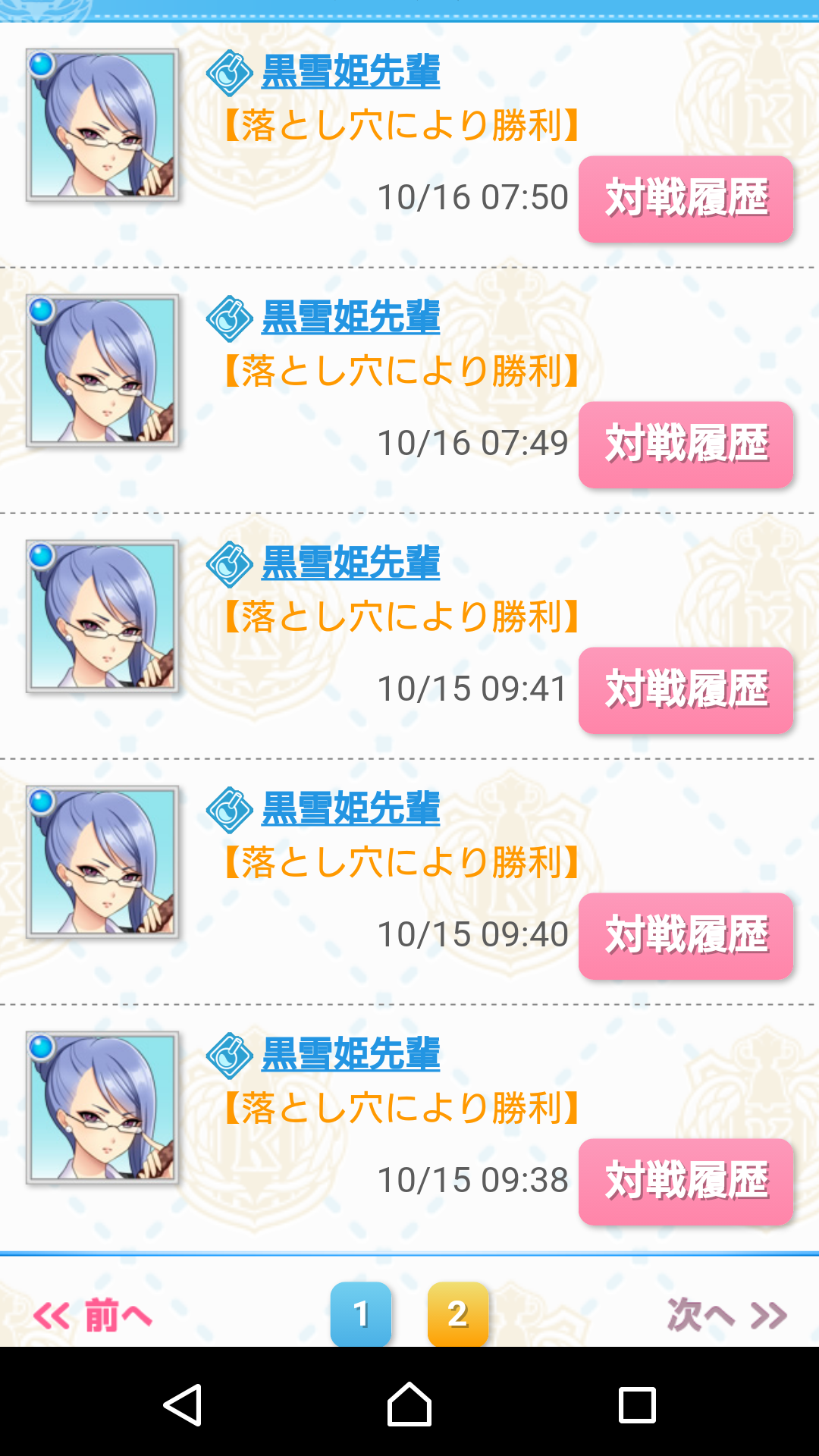Go back with the system back button
The width and height of the screenshot is (819, 1456).
(x=183, y=1405)
